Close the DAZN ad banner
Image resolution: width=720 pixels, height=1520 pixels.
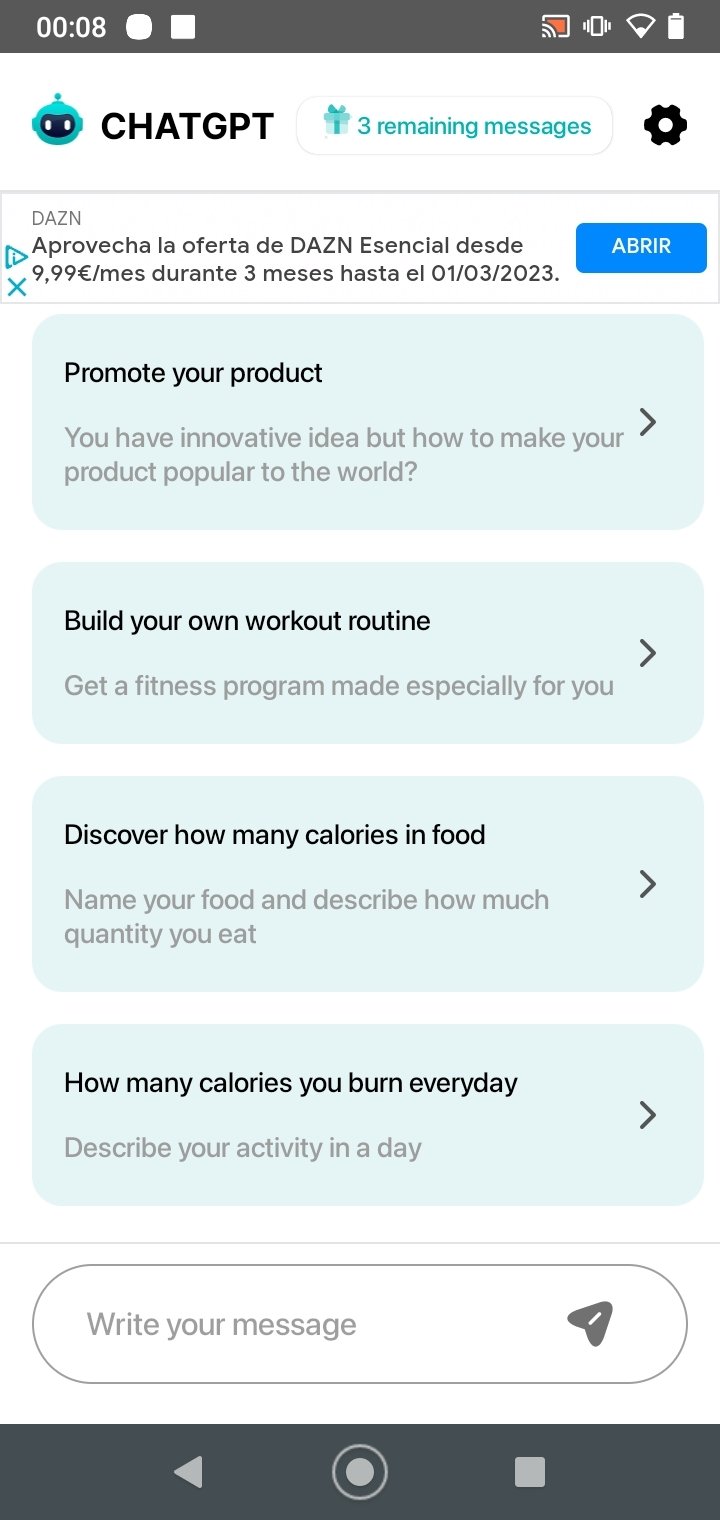click(16, 287)
